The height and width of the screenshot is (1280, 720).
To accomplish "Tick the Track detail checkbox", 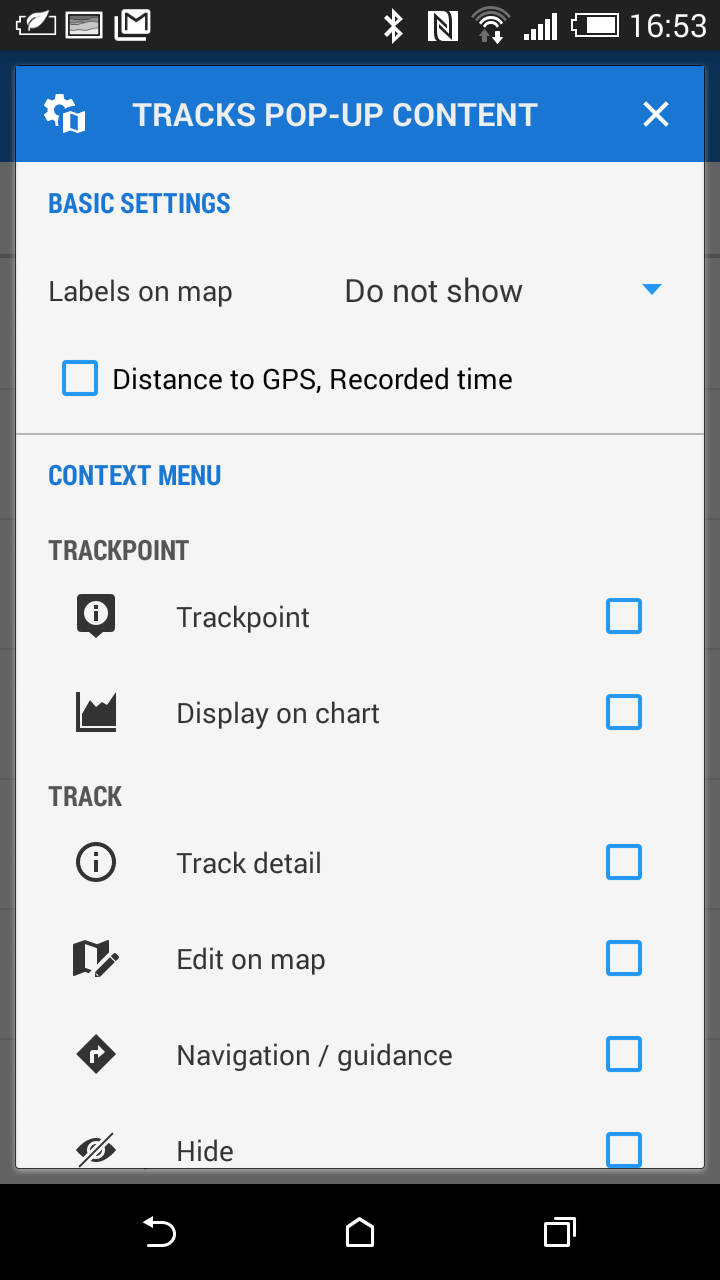I will pos(624,862).
